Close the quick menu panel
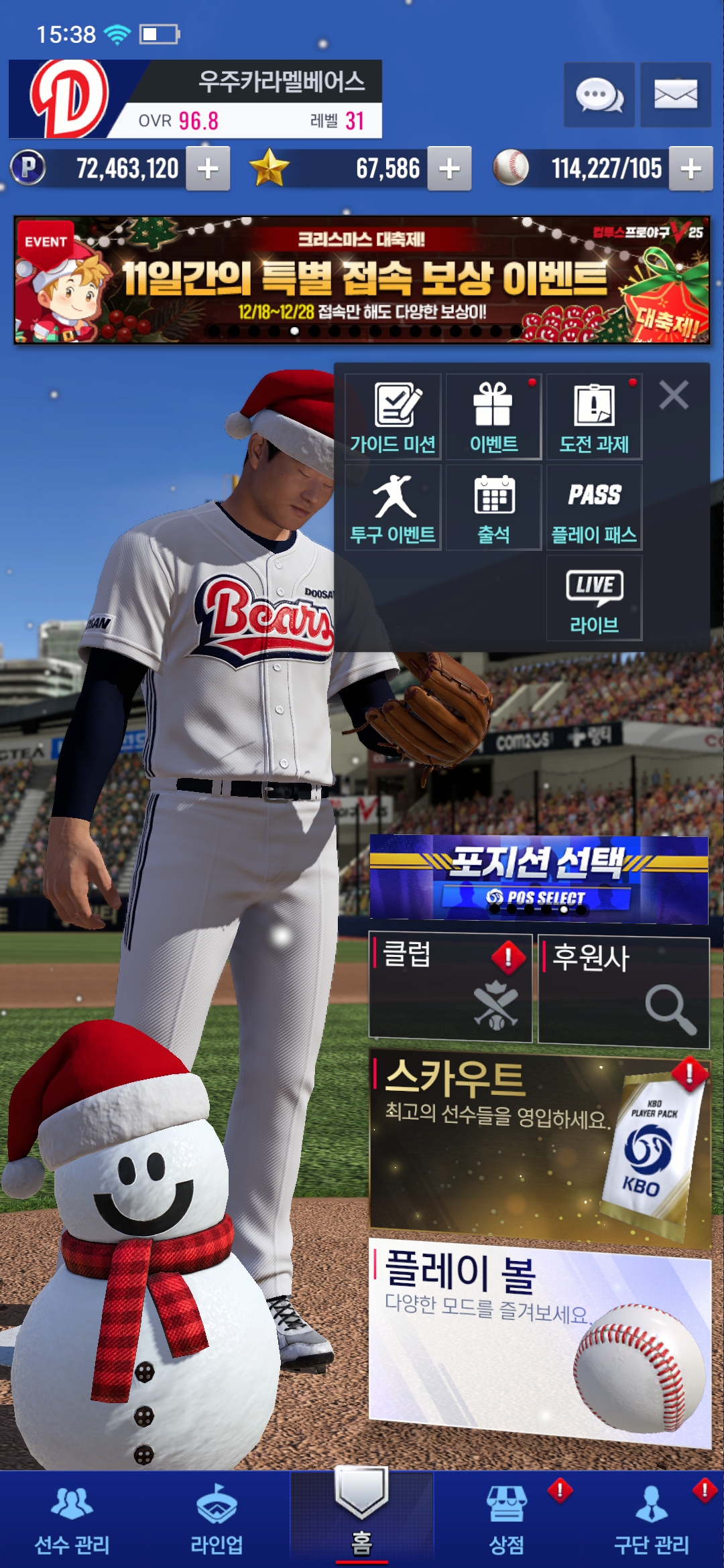 674,395
